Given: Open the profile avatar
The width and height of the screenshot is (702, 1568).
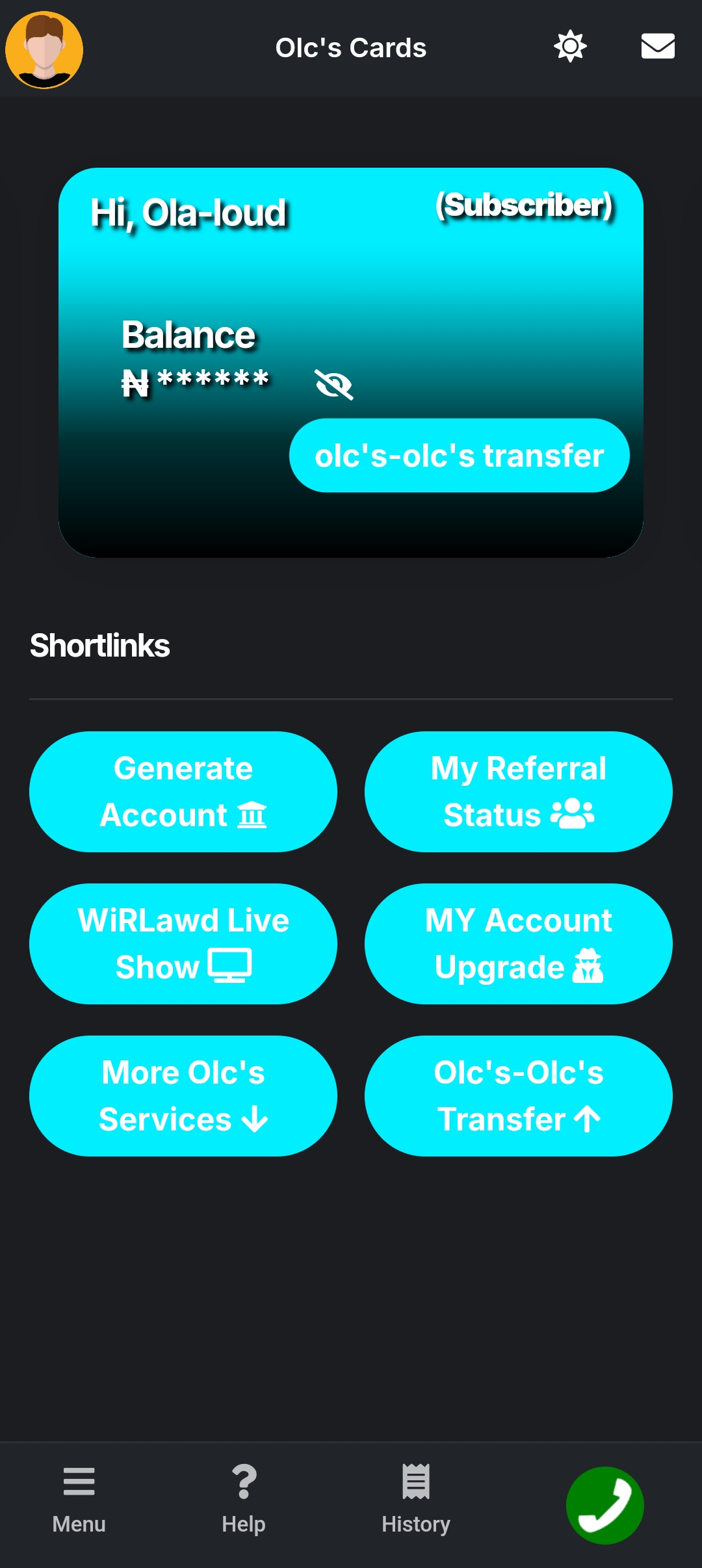Looking at the screenshot, I should (x=44, y=49).
